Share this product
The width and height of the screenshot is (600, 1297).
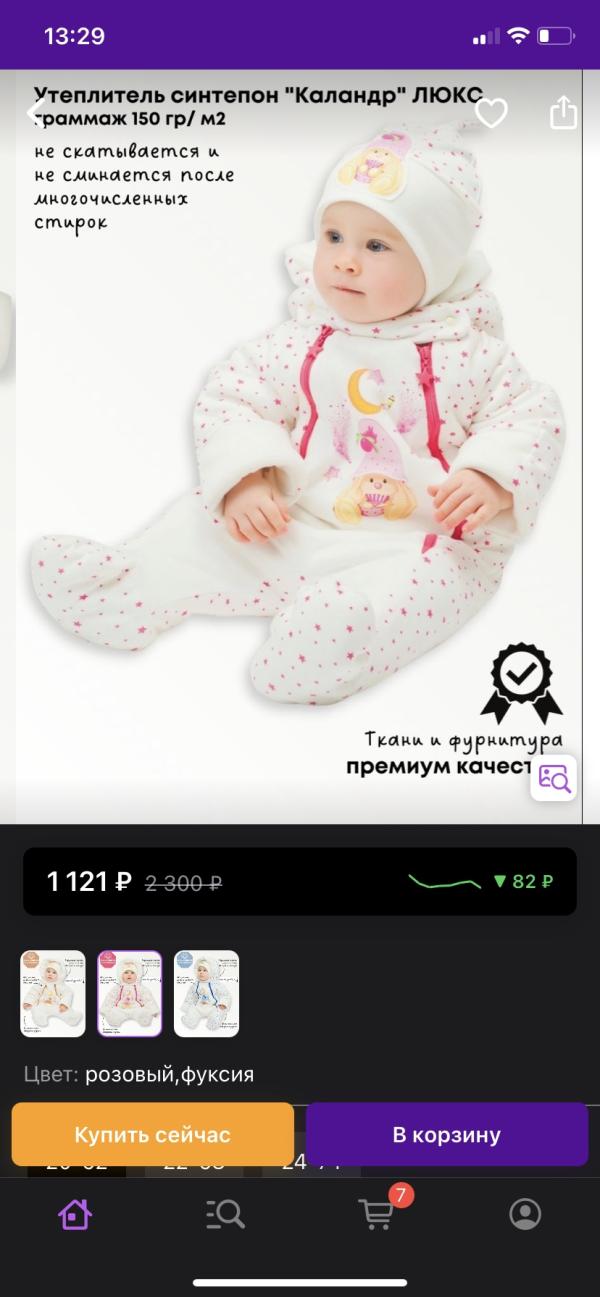click(563, 112)
